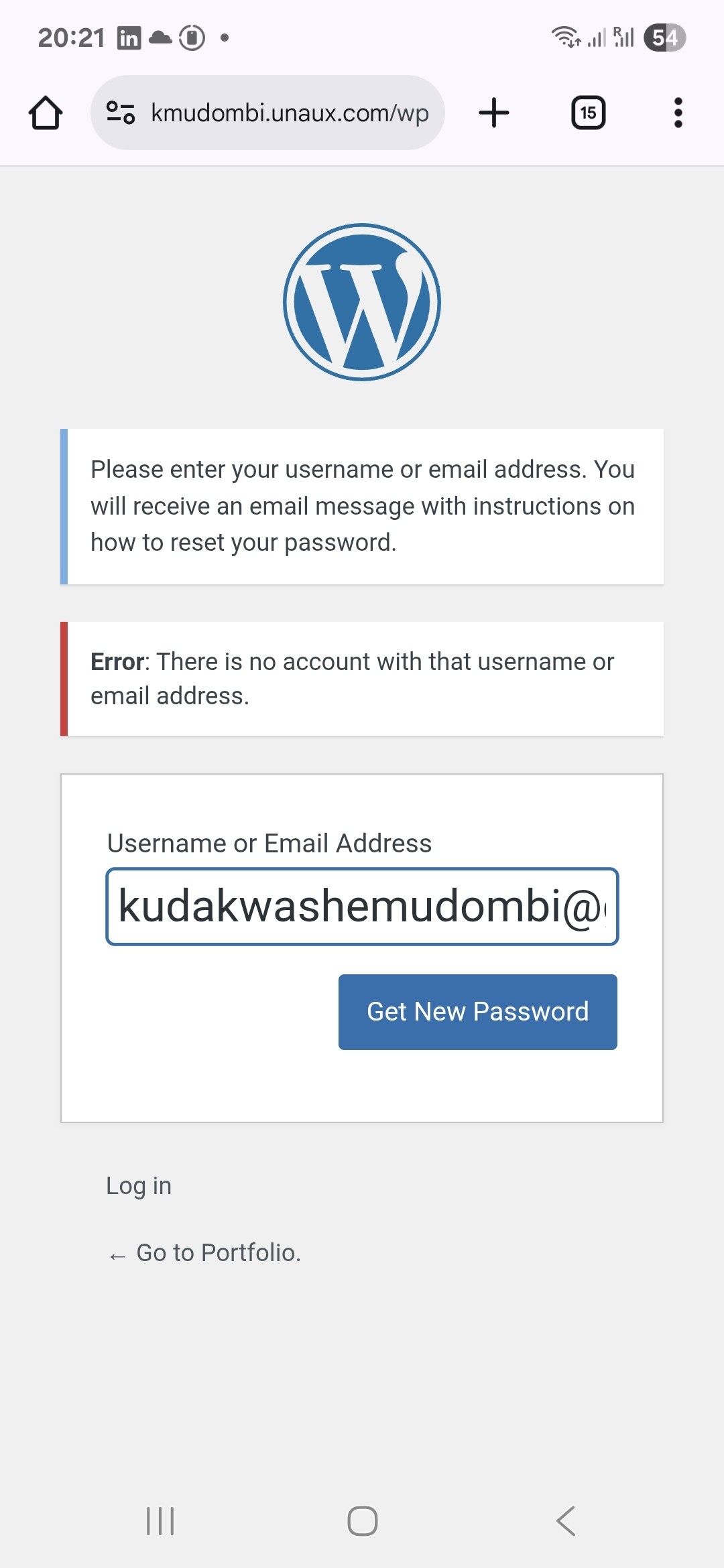This screenshot has width=724, height=1568.
Task: Open recent apps from navigation bar
Action: pyautogui.click(x=160, y=1520)
